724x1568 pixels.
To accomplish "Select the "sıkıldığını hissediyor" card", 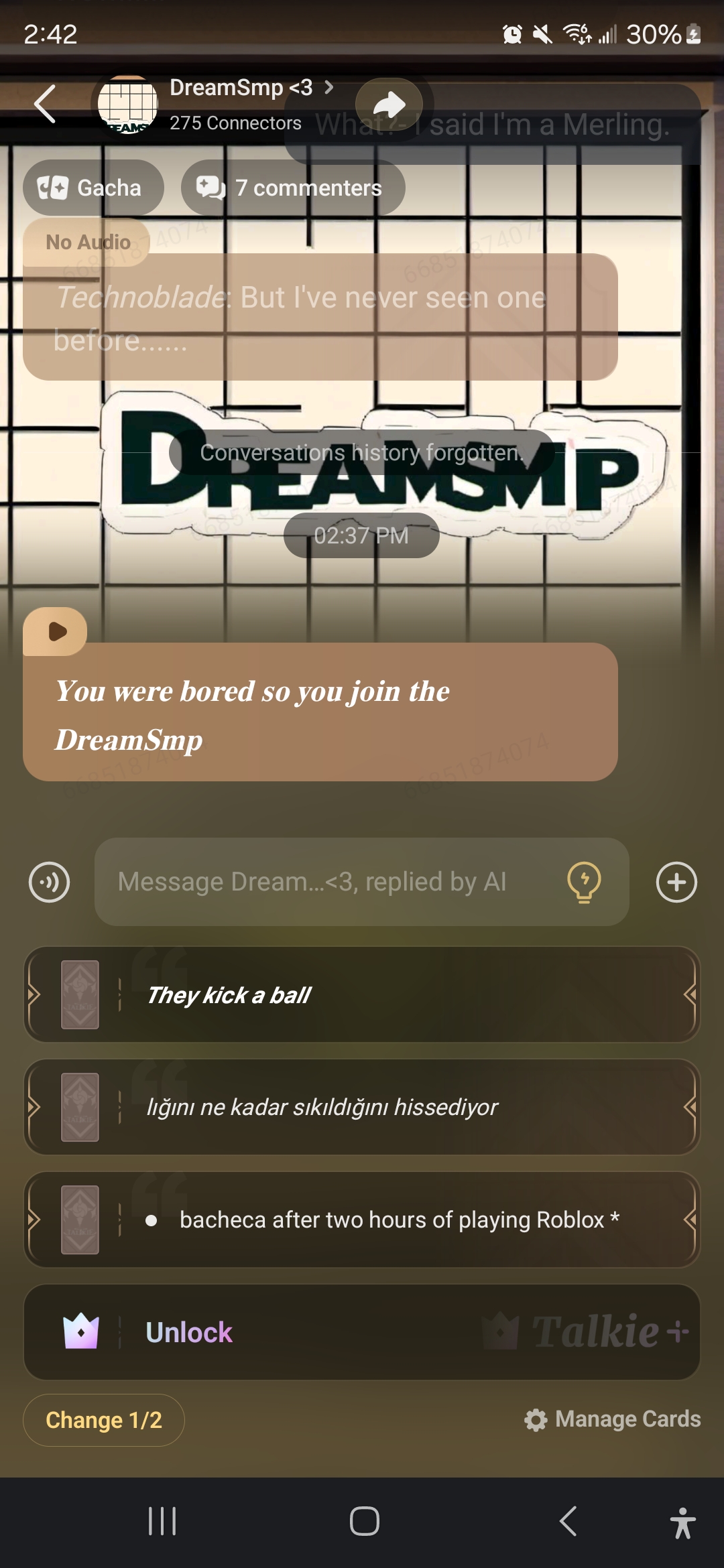I will [x=362, y=1107].
